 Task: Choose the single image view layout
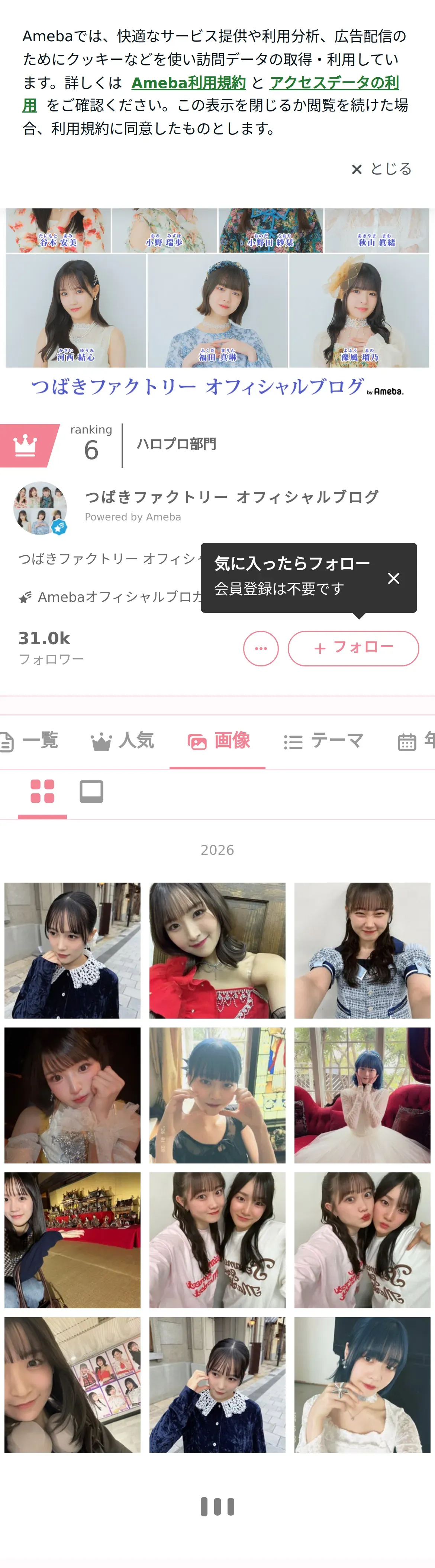[x=91, y=791]
